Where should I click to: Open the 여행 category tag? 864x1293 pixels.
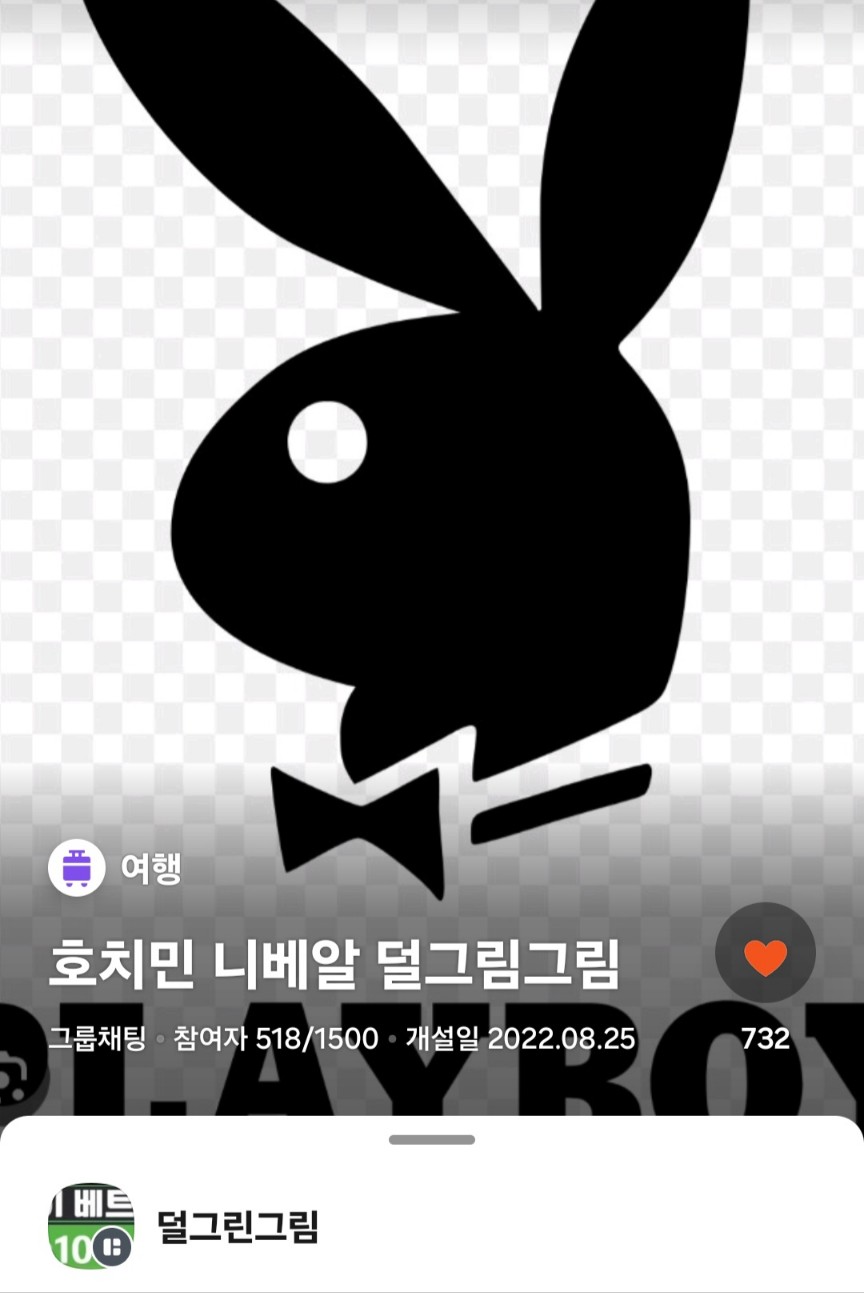(116, 867)
